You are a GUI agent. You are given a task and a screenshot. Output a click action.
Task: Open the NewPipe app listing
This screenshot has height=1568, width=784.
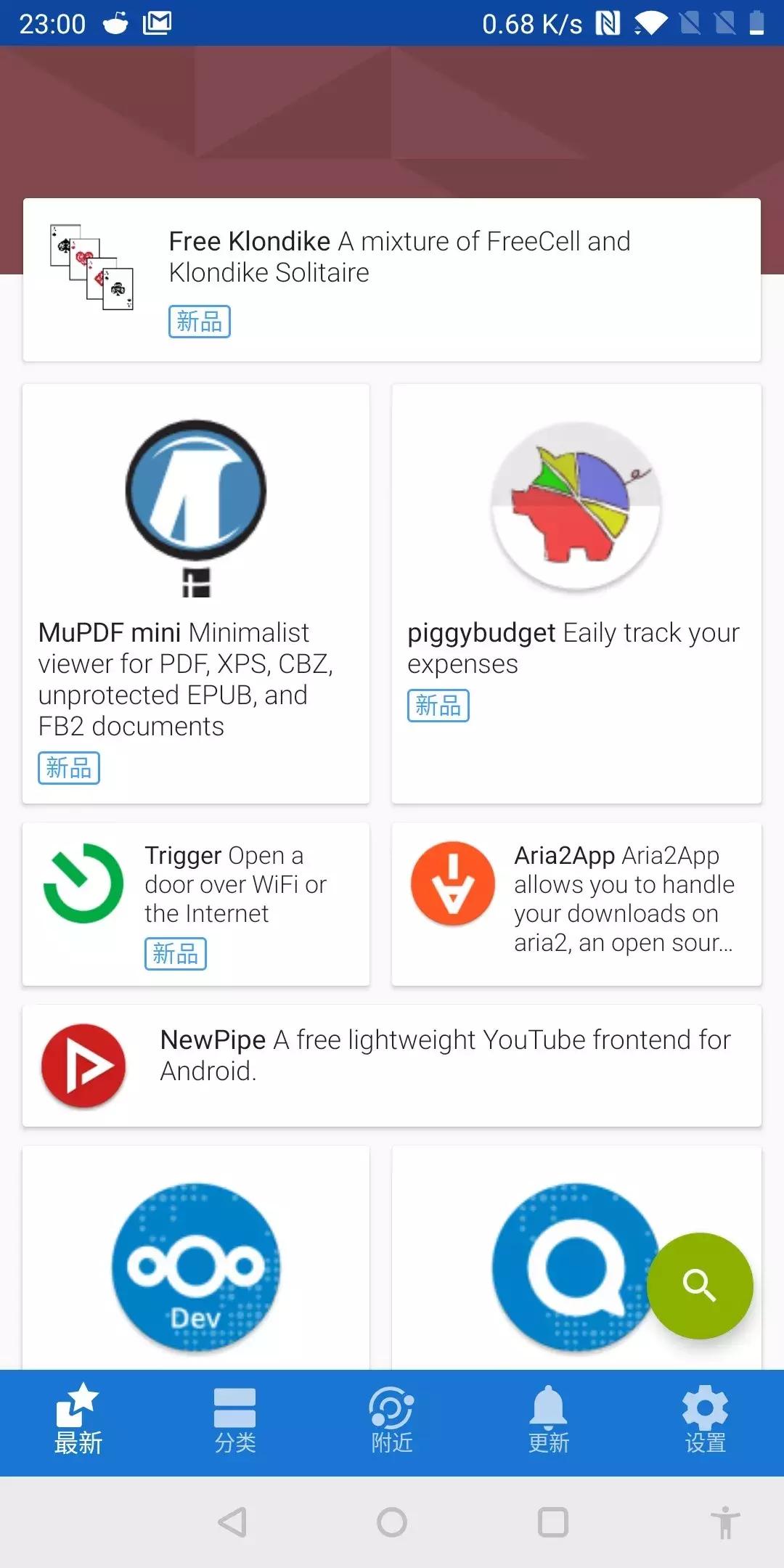pos(391,1066)
